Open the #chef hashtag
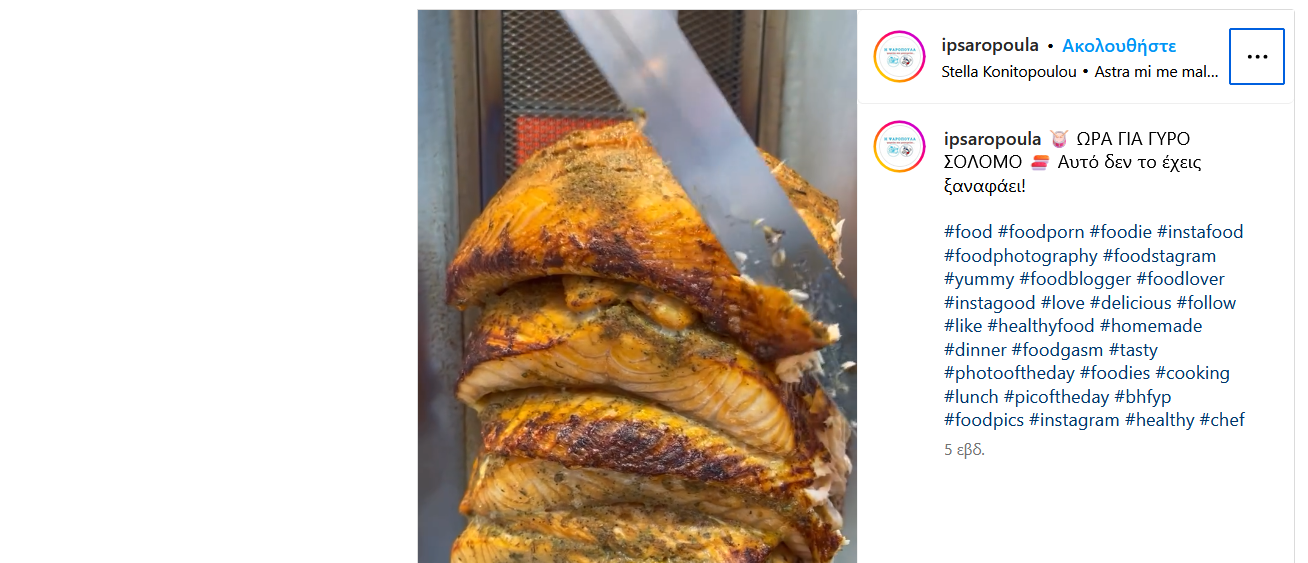Image resolution: width=1308 pixels, height=563 pixels. [1221, 420]
